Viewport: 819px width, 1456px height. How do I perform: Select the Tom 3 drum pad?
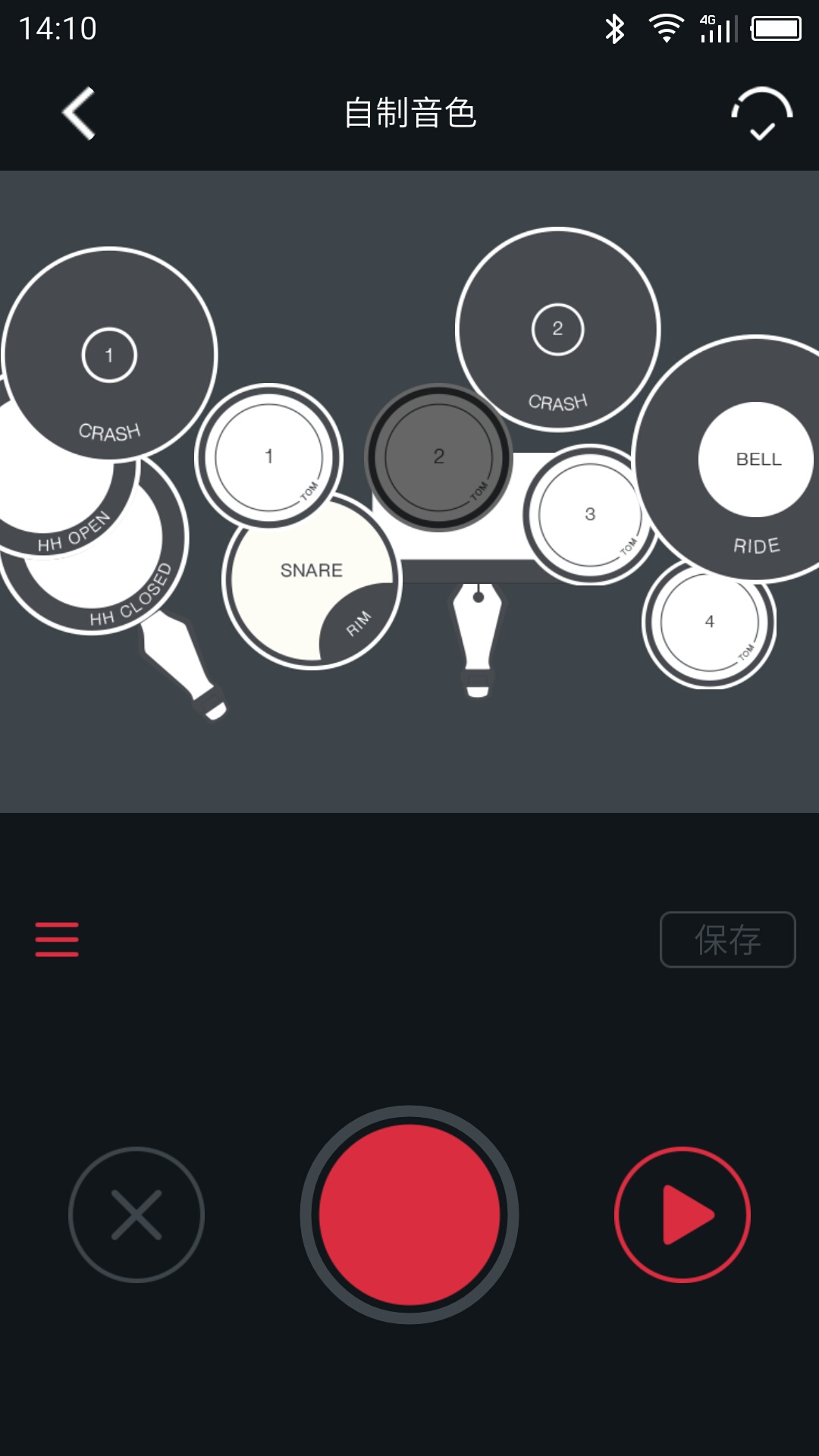point(589,514)
